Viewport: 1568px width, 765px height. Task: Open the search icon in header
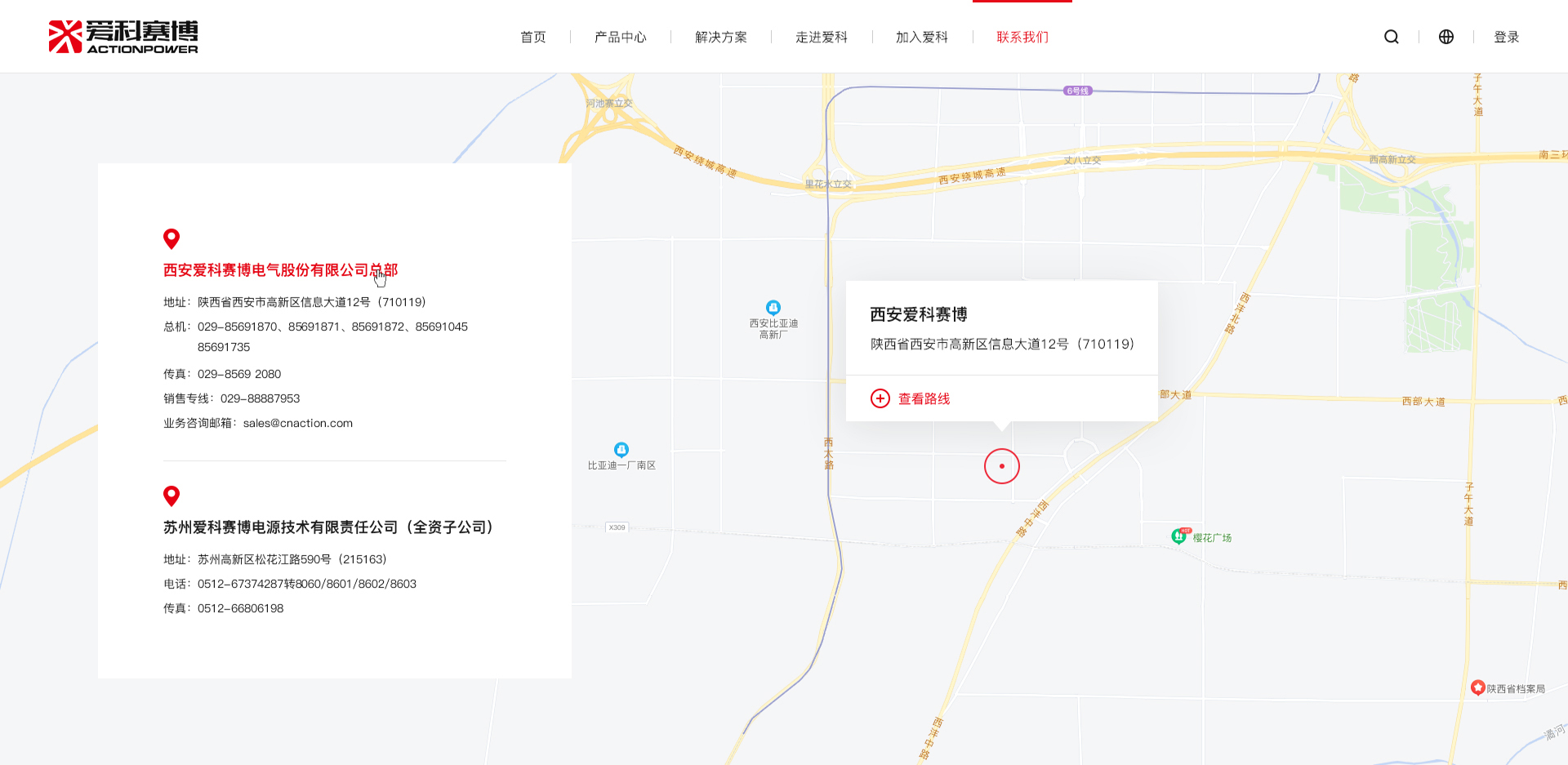pyautogui.click(x=1391, y=37)
